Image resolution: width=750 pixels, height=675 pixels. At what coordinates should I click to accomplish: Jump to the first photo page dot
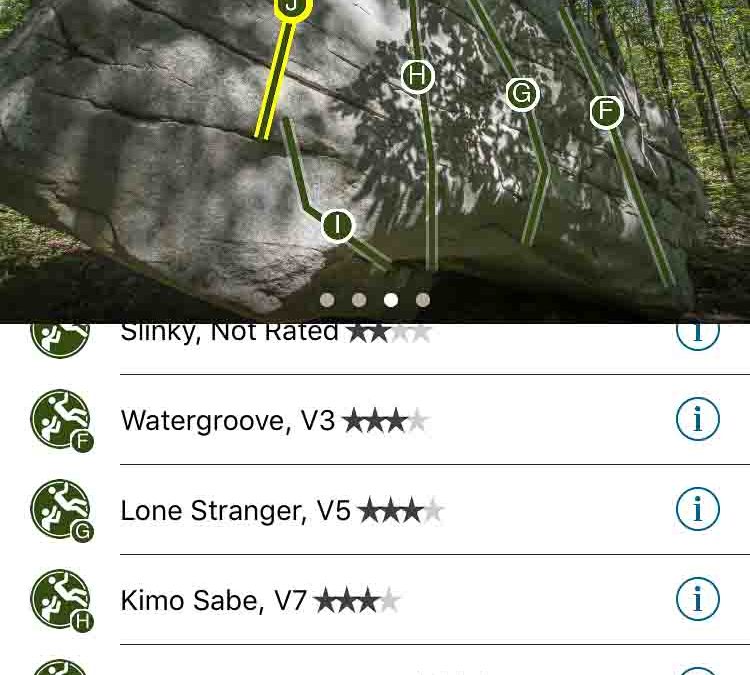327,300
